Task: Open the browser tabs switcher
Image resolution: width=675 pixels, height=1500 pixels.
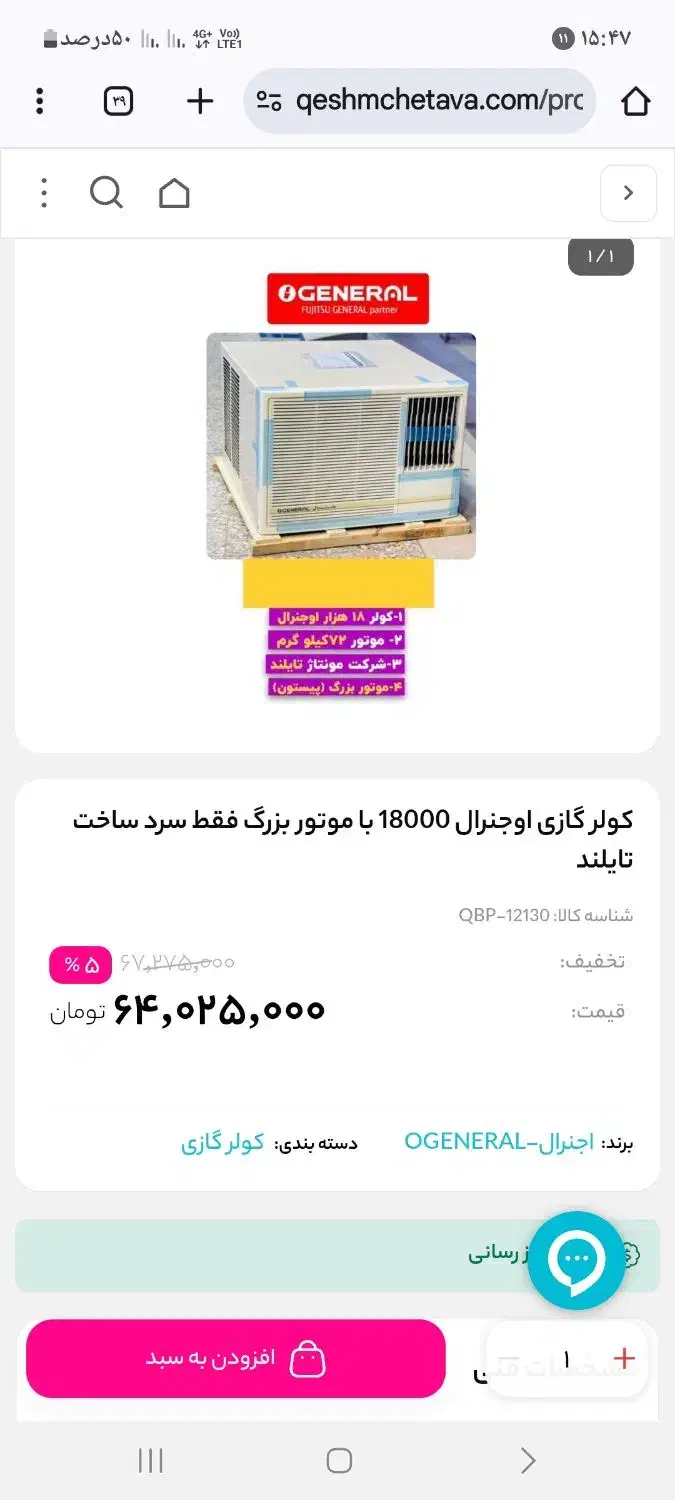Action: click(119, 101)
